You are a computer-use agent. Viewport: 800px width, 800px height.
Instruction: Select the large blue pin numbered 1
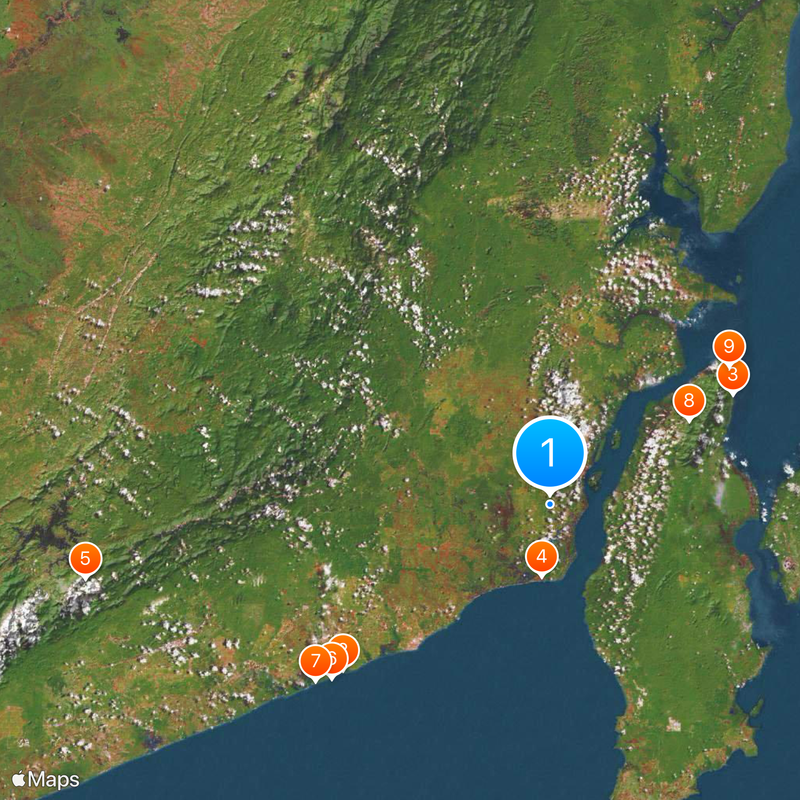point(549,453)
